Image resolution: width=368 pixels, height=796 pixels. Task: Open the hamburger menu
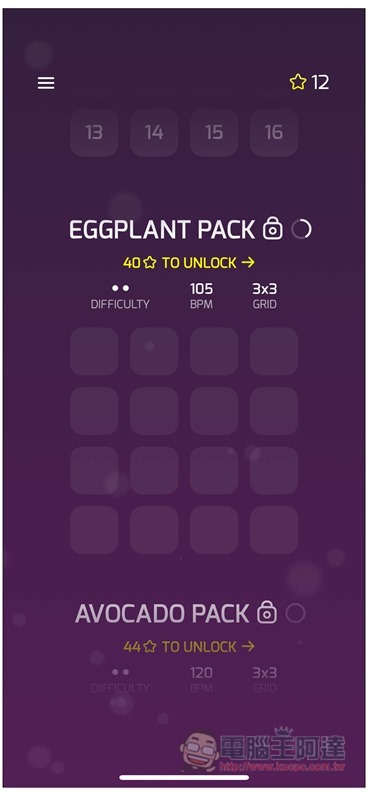tap(46, 83)
